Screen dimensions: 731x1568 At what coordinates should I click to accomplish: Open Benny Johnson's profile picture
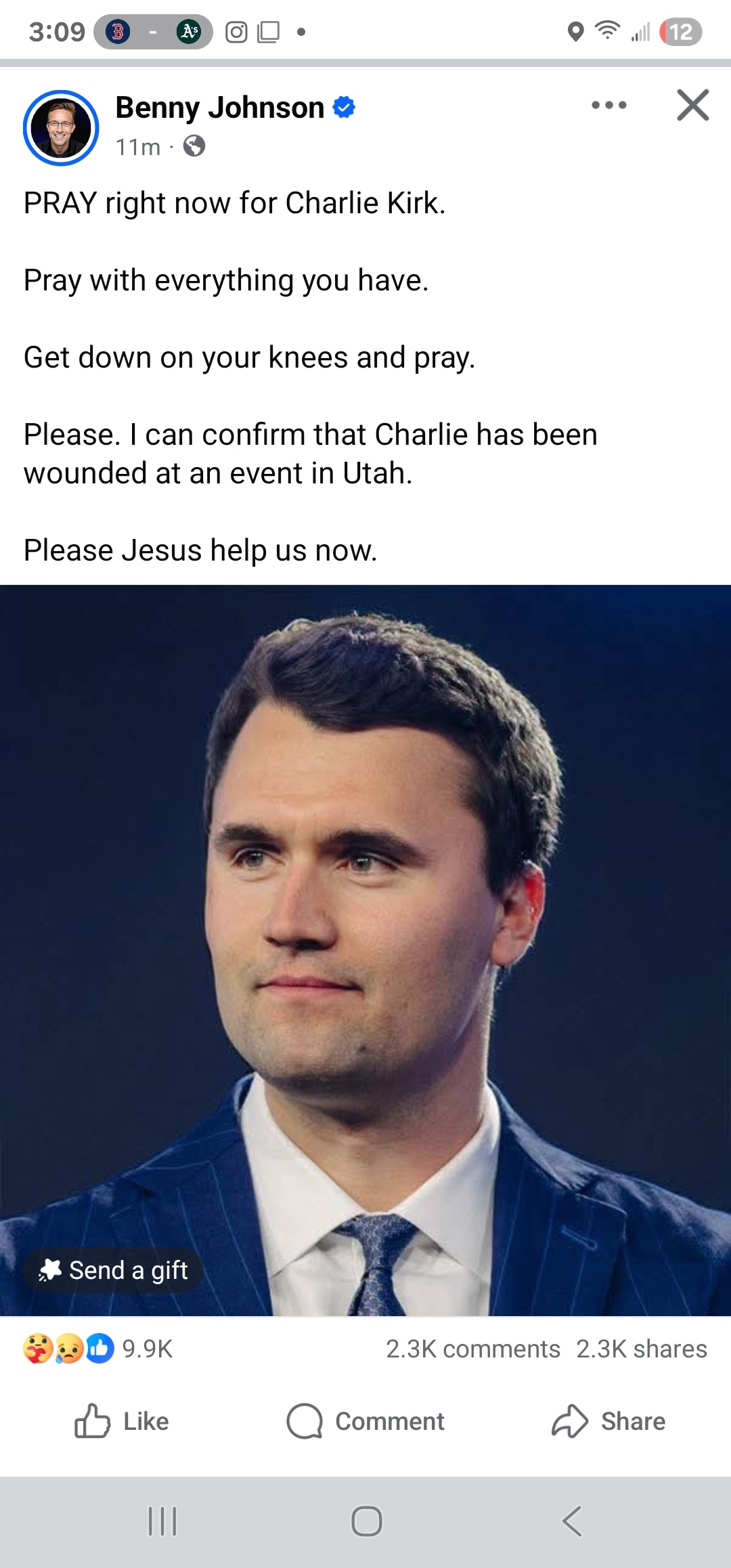click(x=61, y=127)
